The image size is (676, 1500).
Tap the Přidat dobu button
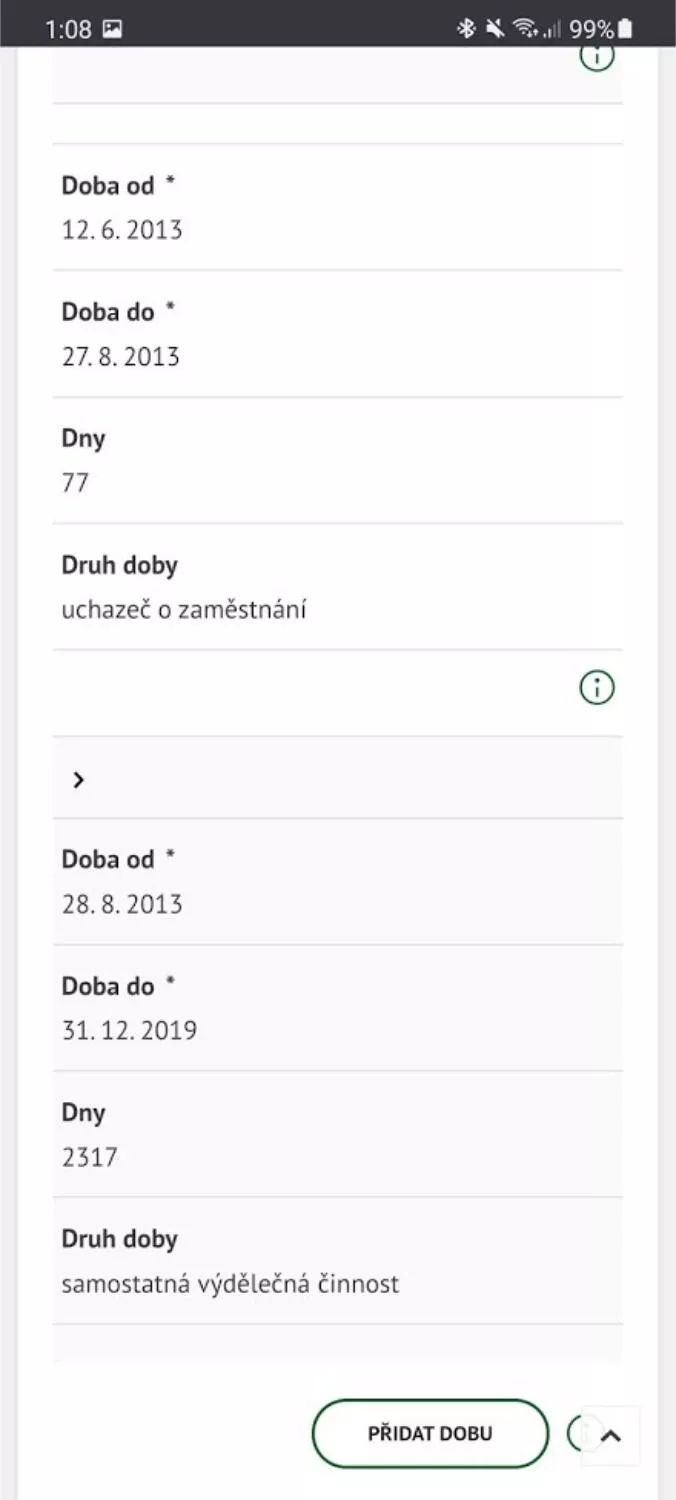430,1433
